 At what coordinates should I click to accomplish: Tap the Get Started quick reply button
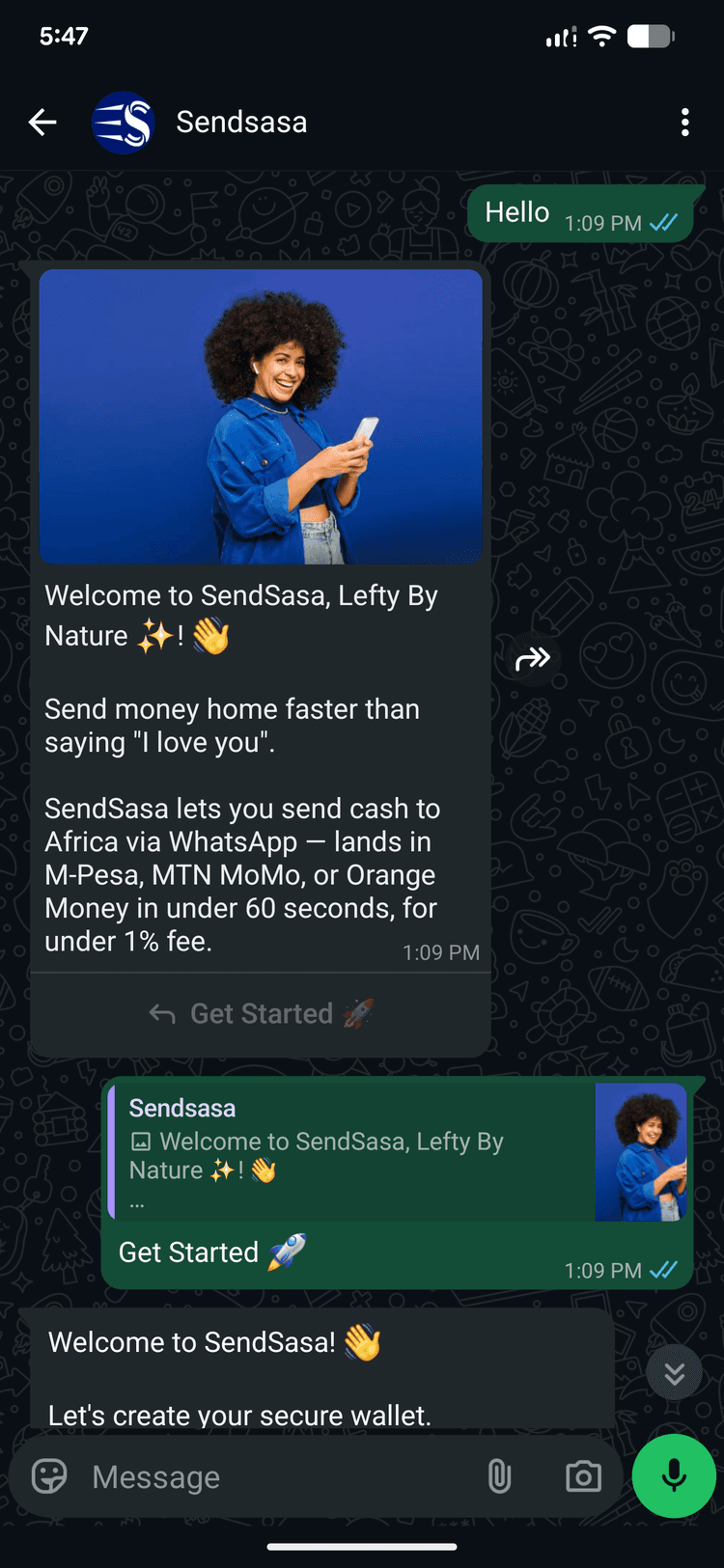tap(261, 1013)
